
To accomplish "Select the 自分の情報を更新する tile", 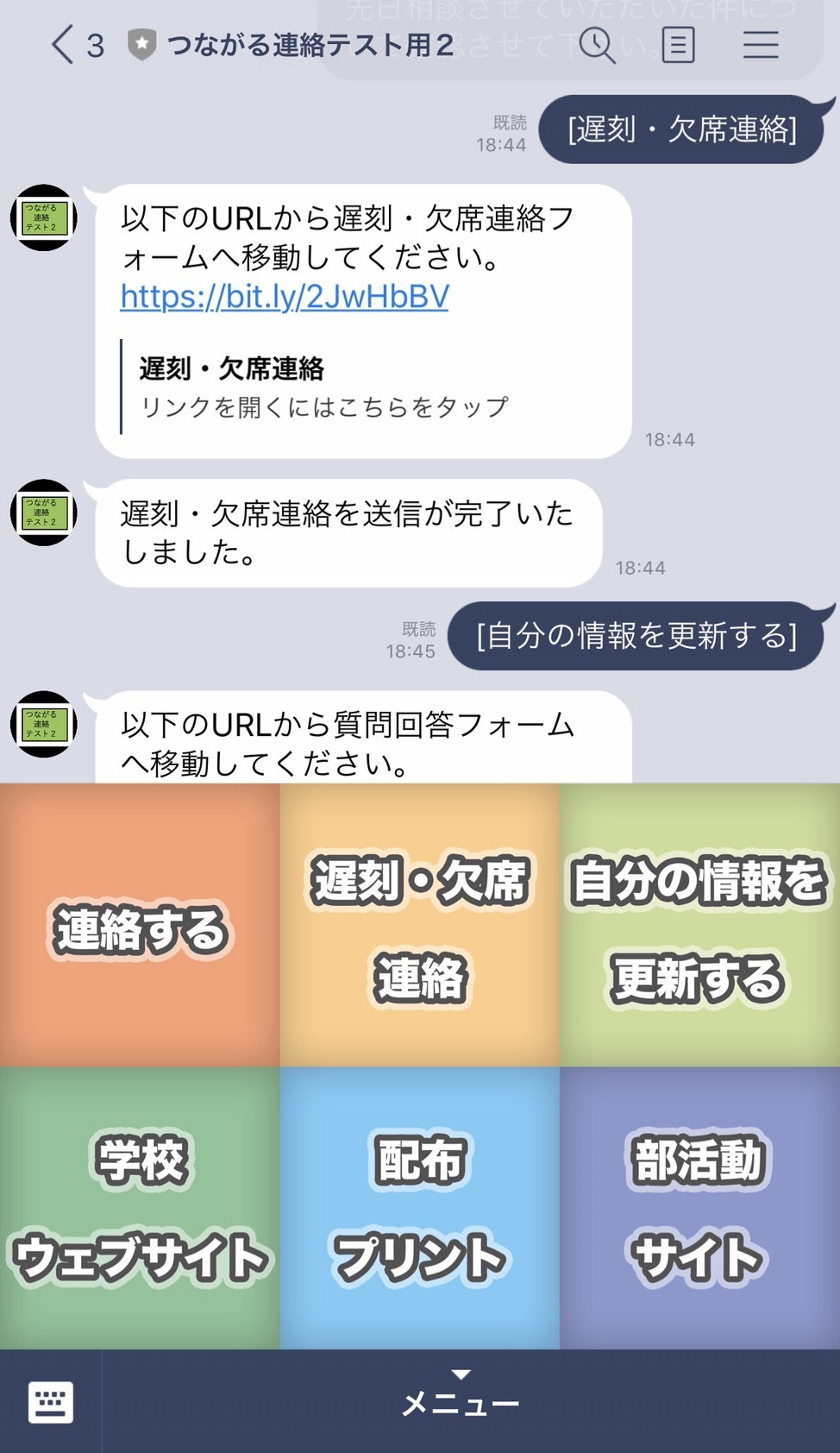I will point(699,921).
